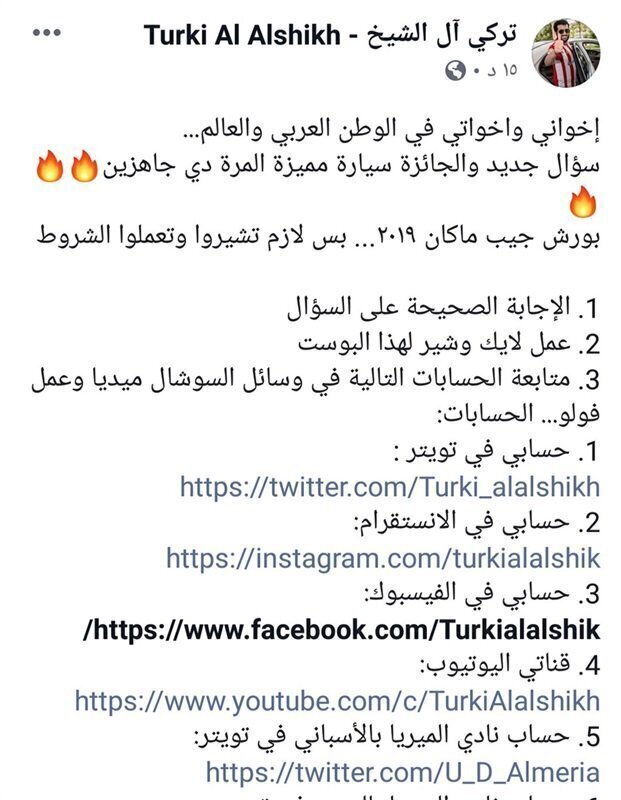Open the youtube.com/c/TurkiAlalshikh link

tap(337, 700)
